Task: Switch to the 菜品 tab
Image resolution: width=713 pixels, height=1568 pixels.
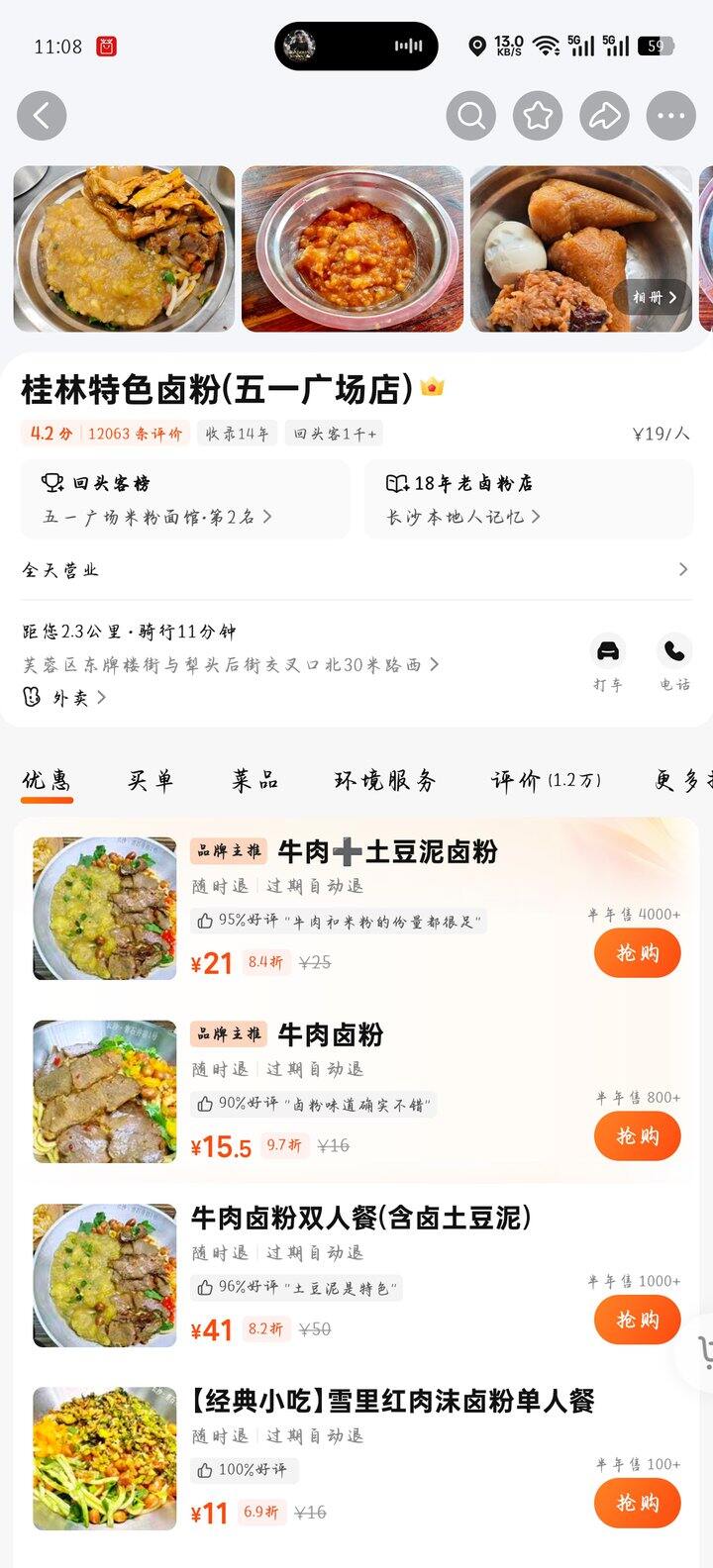Action: (x=255, y=780)
